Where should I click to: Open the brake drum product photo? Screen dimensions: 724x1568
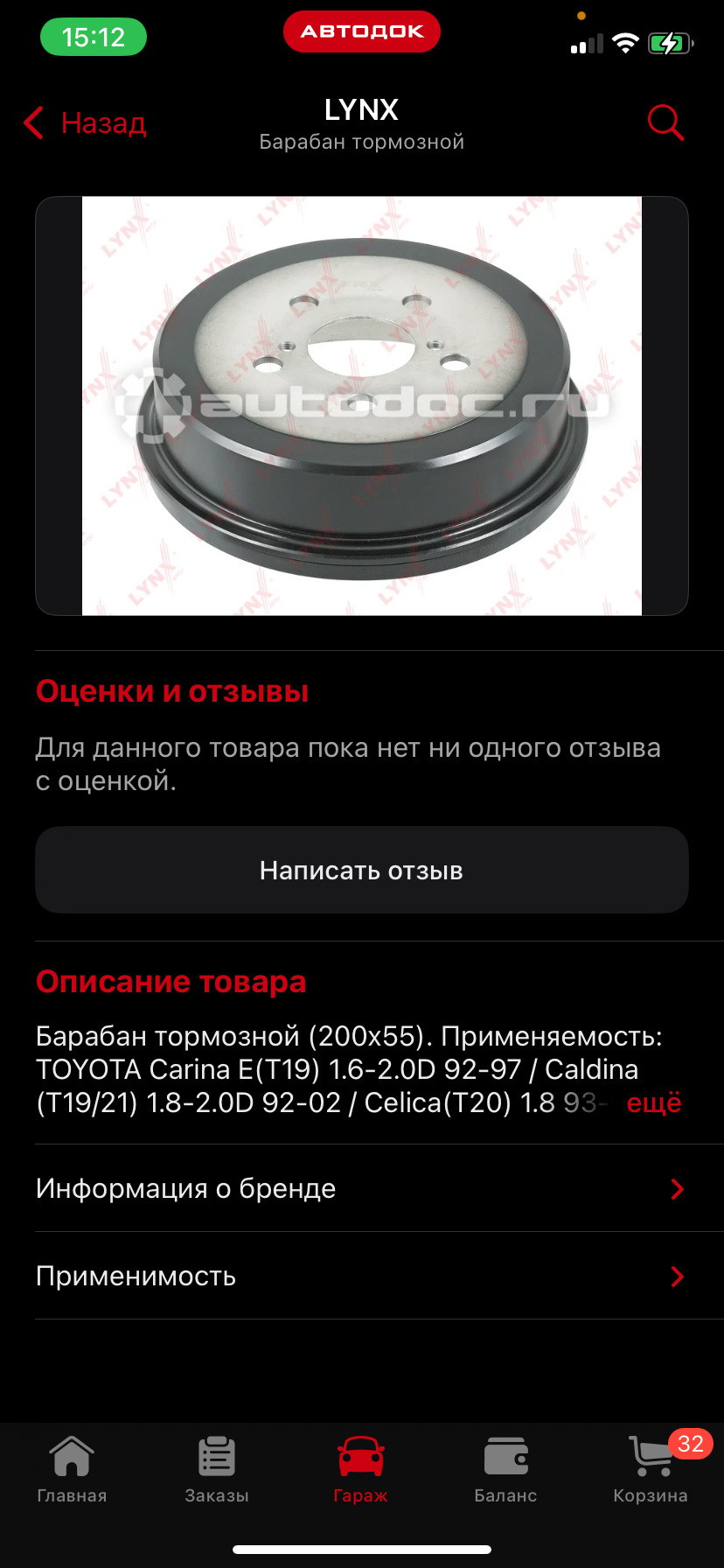pos(361,404)
